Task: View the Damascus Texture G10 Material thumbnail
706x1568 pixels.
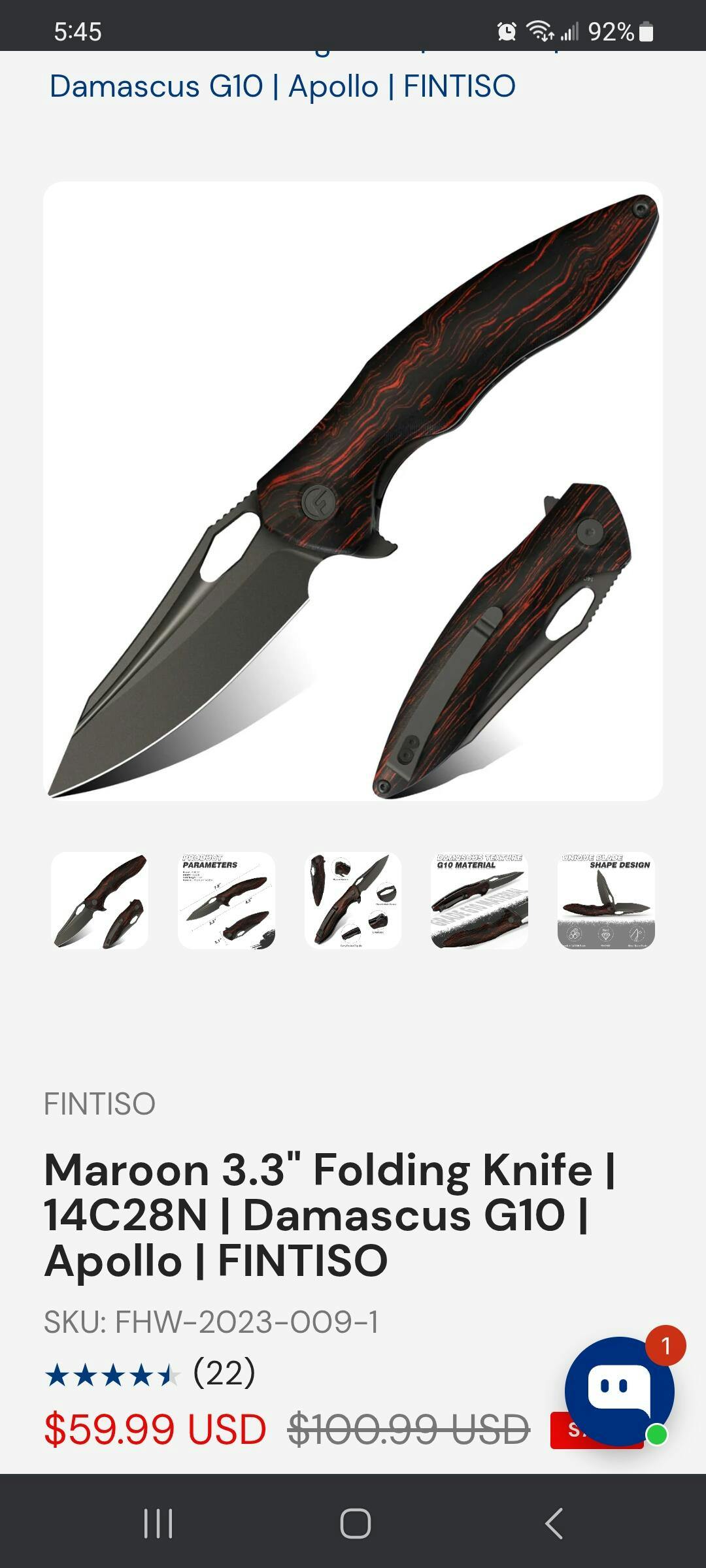Action: point(479,900)
